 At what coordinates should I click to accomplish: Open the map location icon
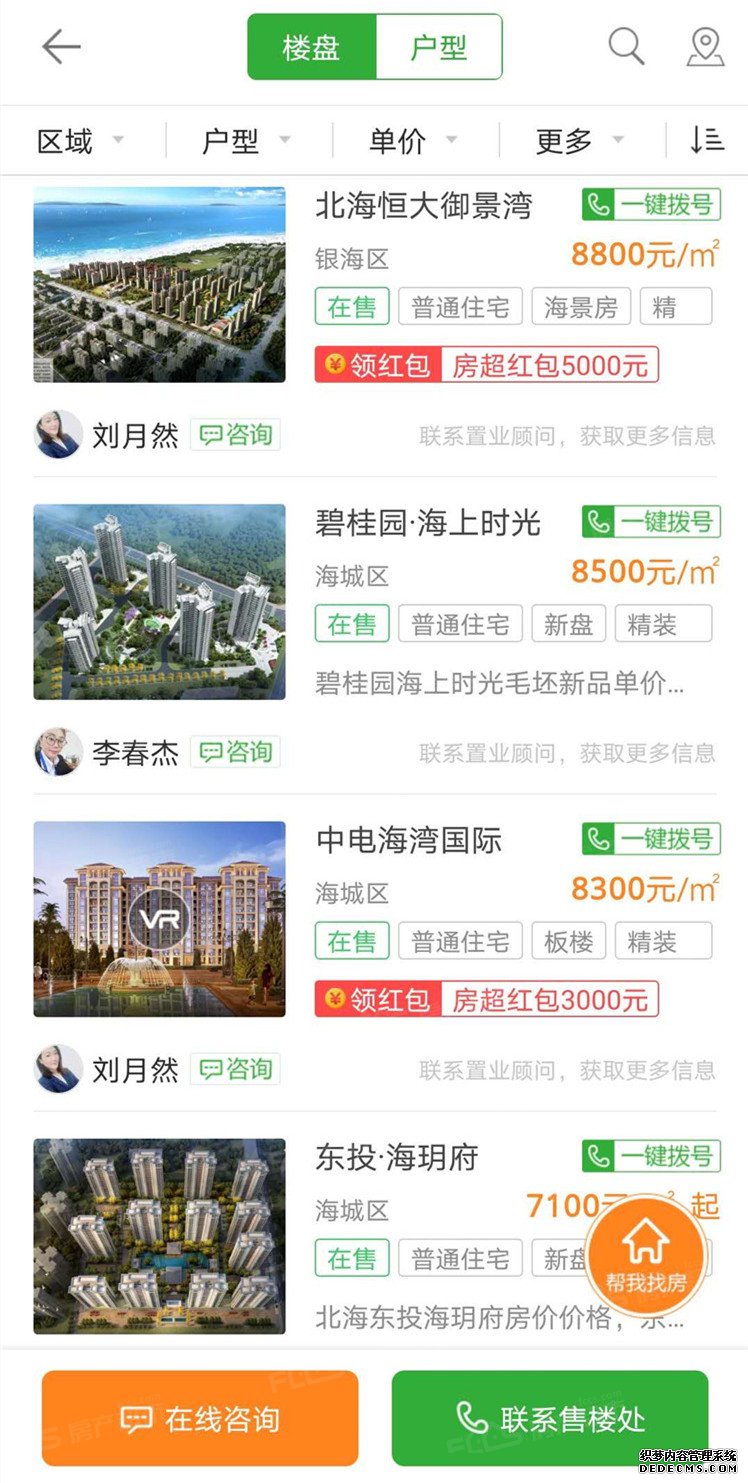pos(705,46)
